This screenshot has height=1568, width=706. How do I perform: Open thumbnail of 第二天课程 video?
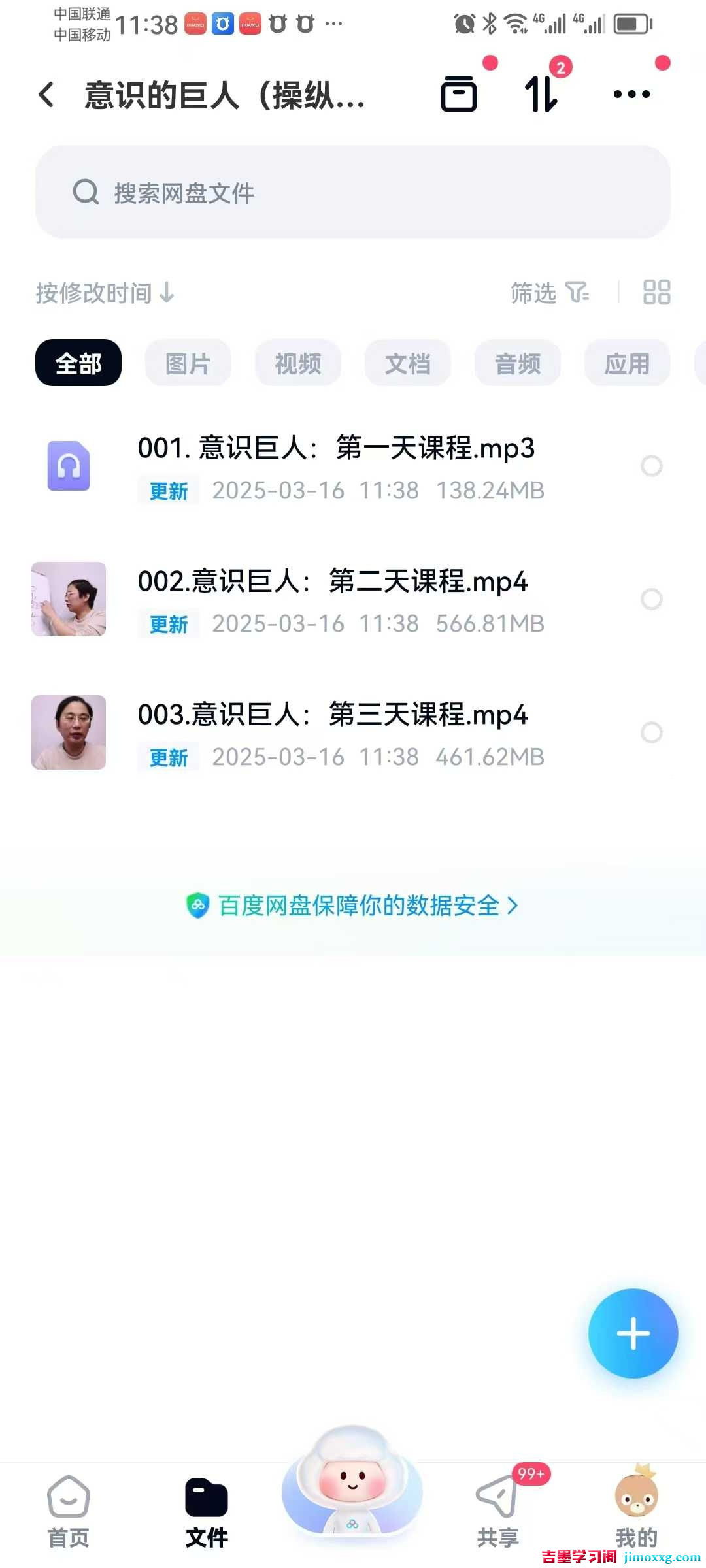click(68, 598)
